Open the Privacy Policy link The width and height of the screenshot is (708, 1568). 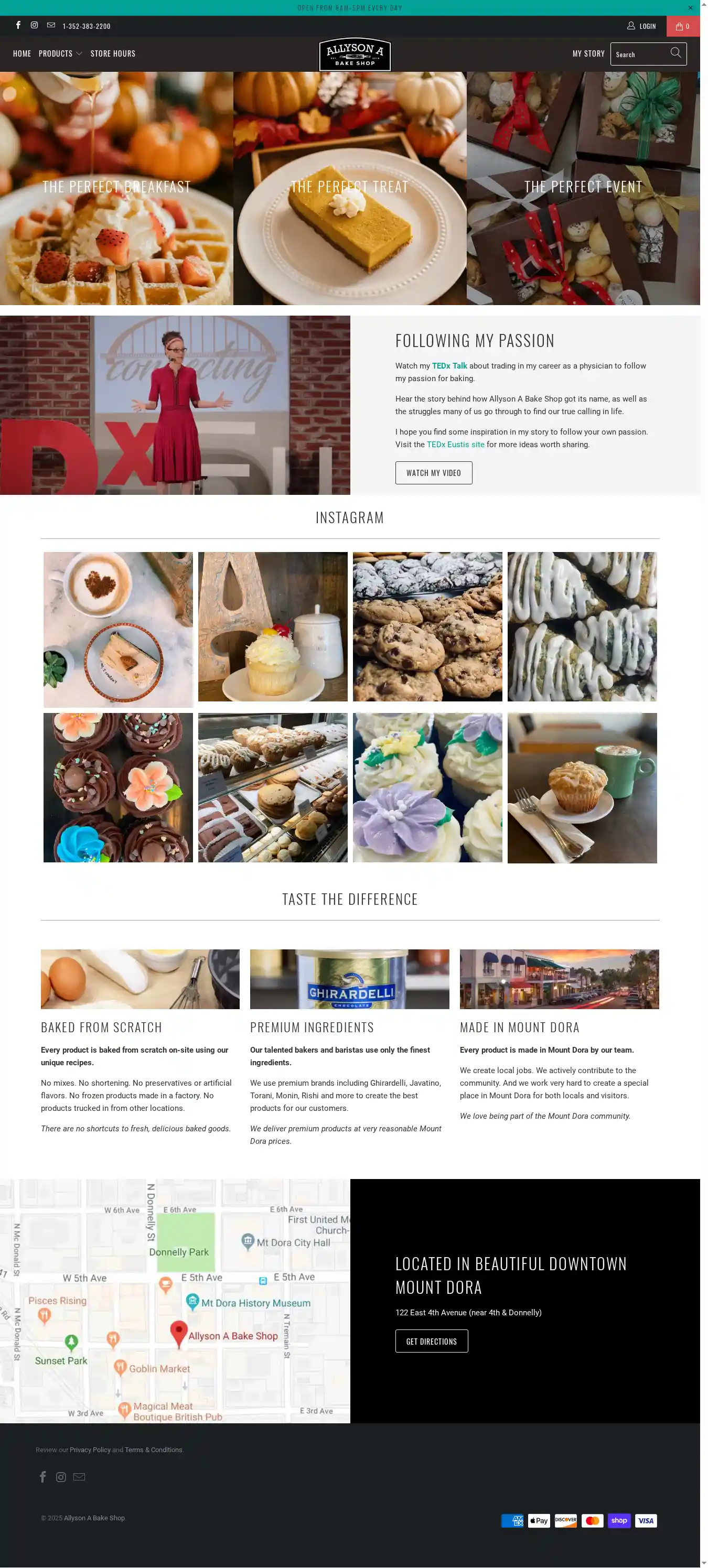[x=90, y=1450]
